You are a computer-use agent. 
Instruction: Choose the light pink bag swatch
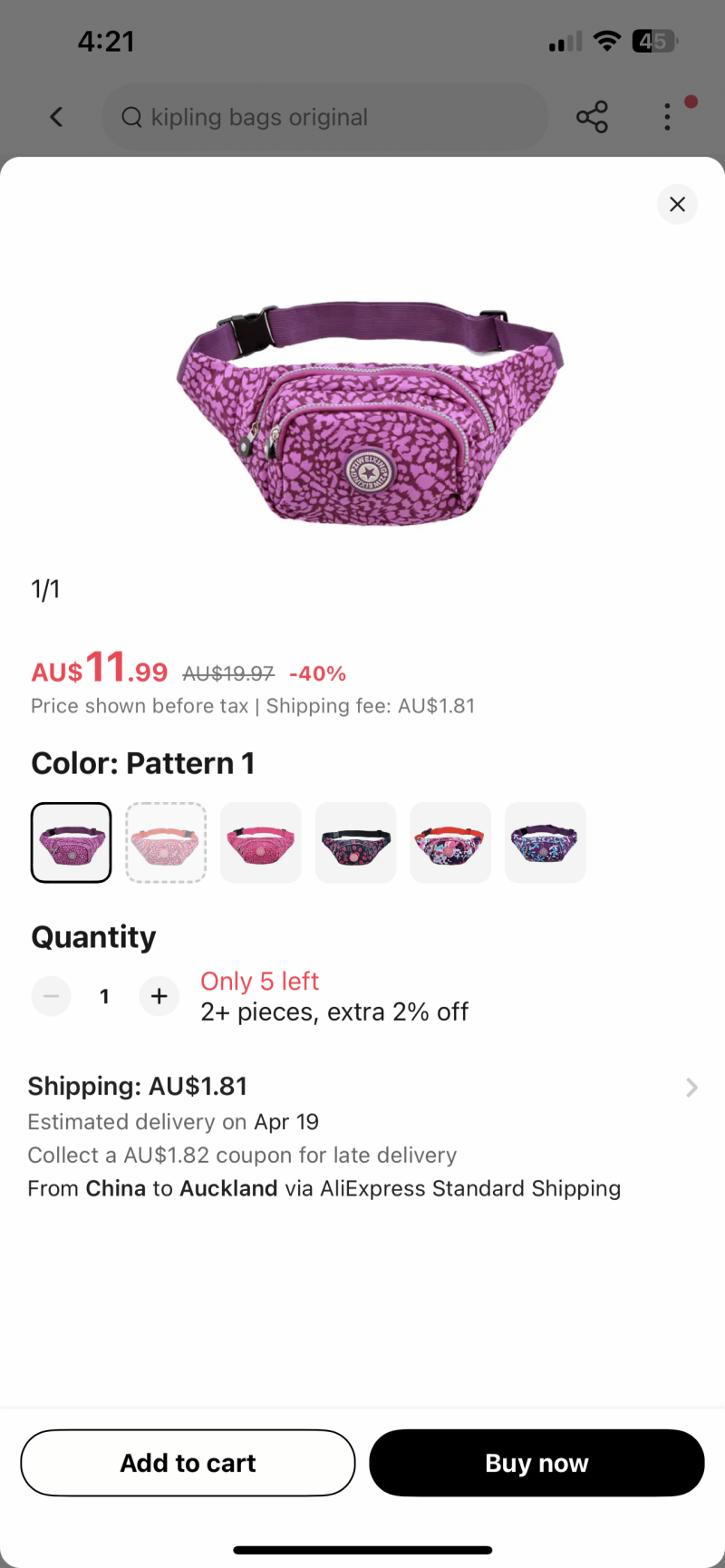point(166,842)
